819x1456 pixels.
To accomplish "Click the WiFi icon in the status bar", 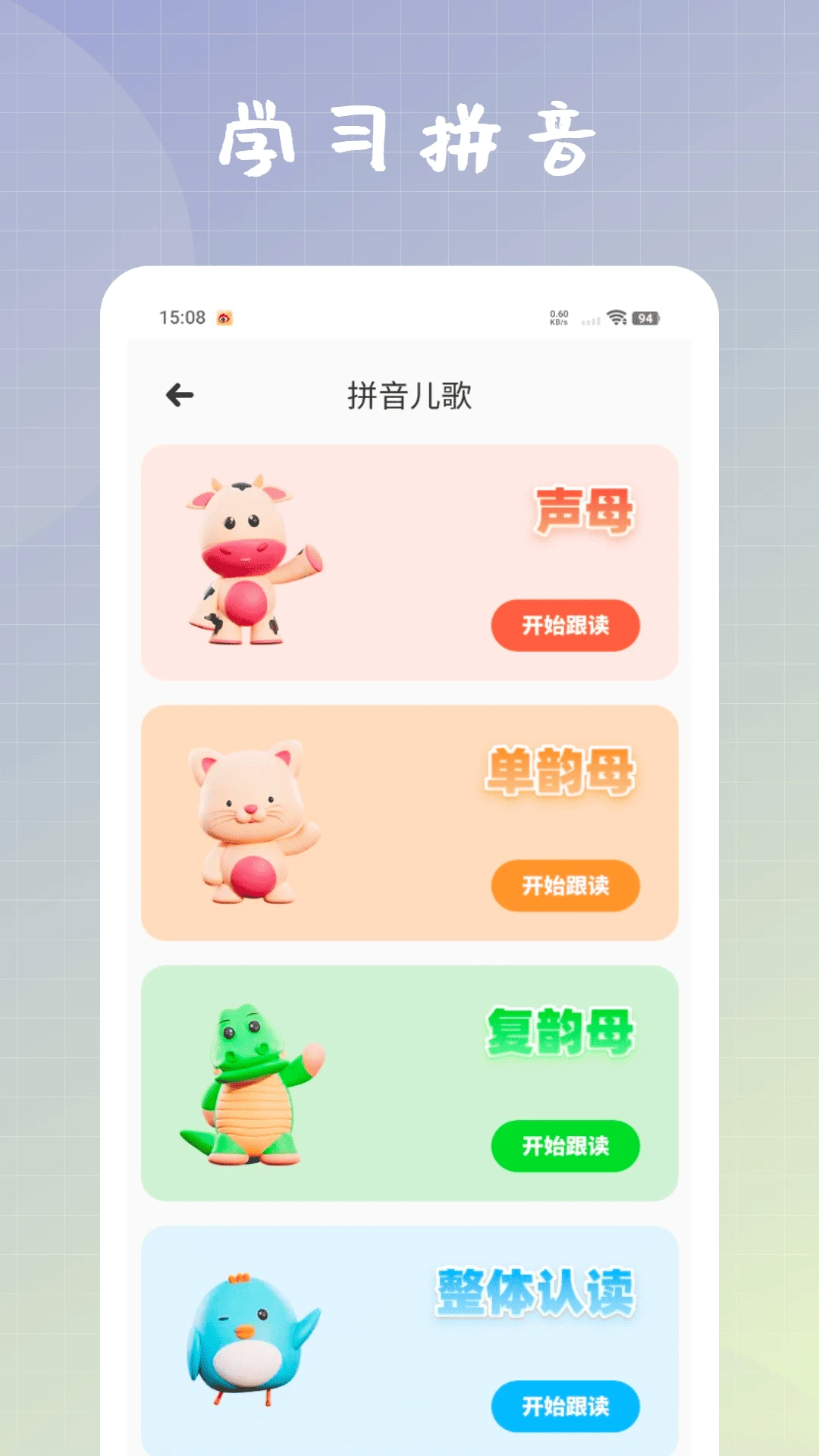I will [x=617, y=317].
